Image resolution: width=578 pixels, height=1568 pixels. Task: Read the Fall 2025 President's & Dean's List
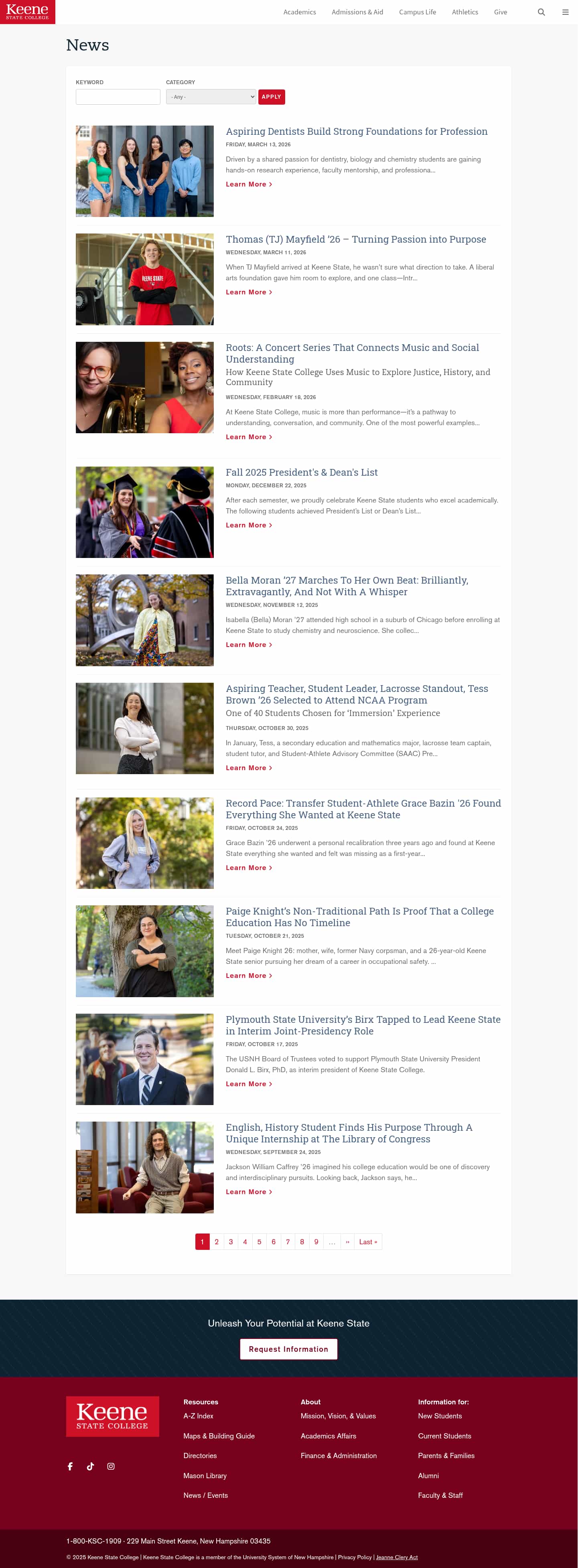tap(301, 473)
